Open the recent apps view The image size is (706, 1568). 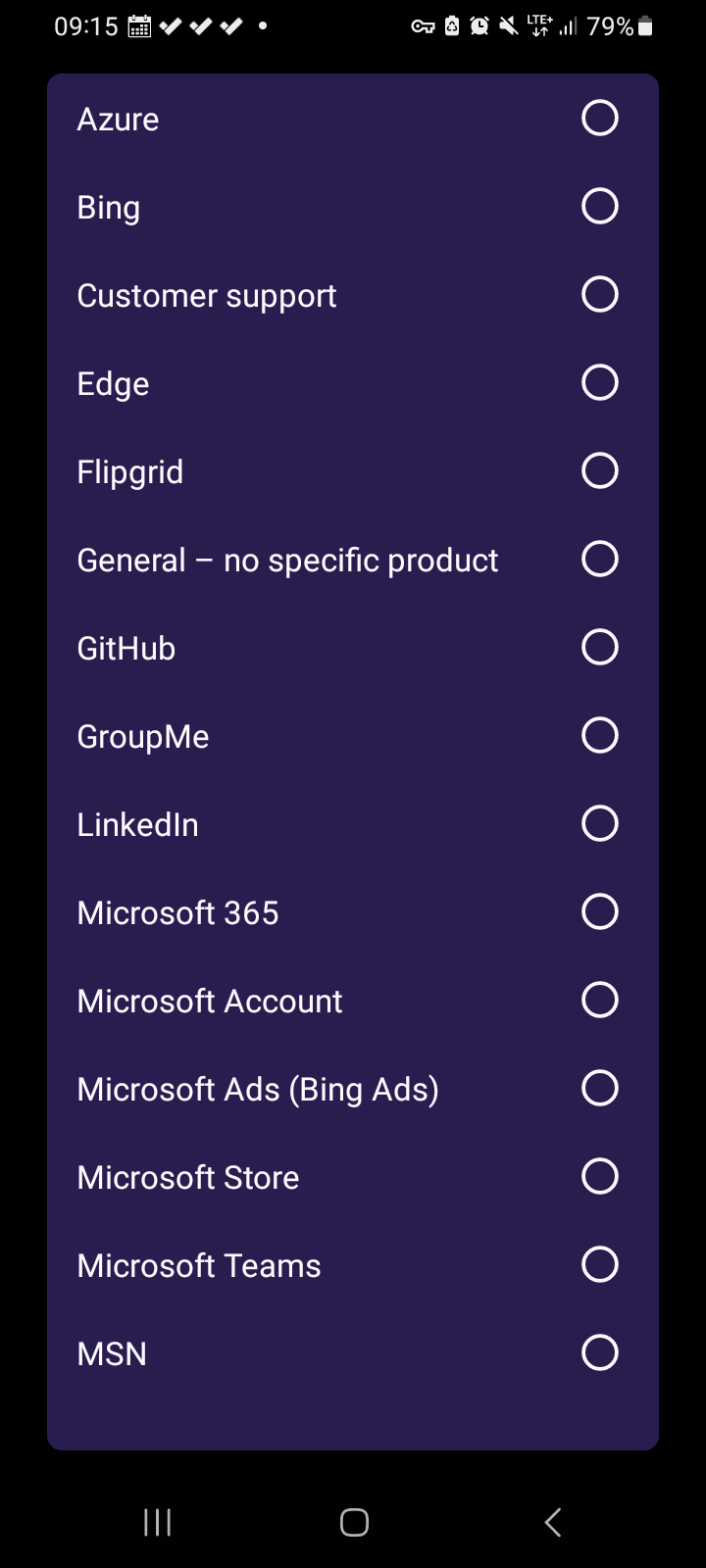coord(157,1522)
